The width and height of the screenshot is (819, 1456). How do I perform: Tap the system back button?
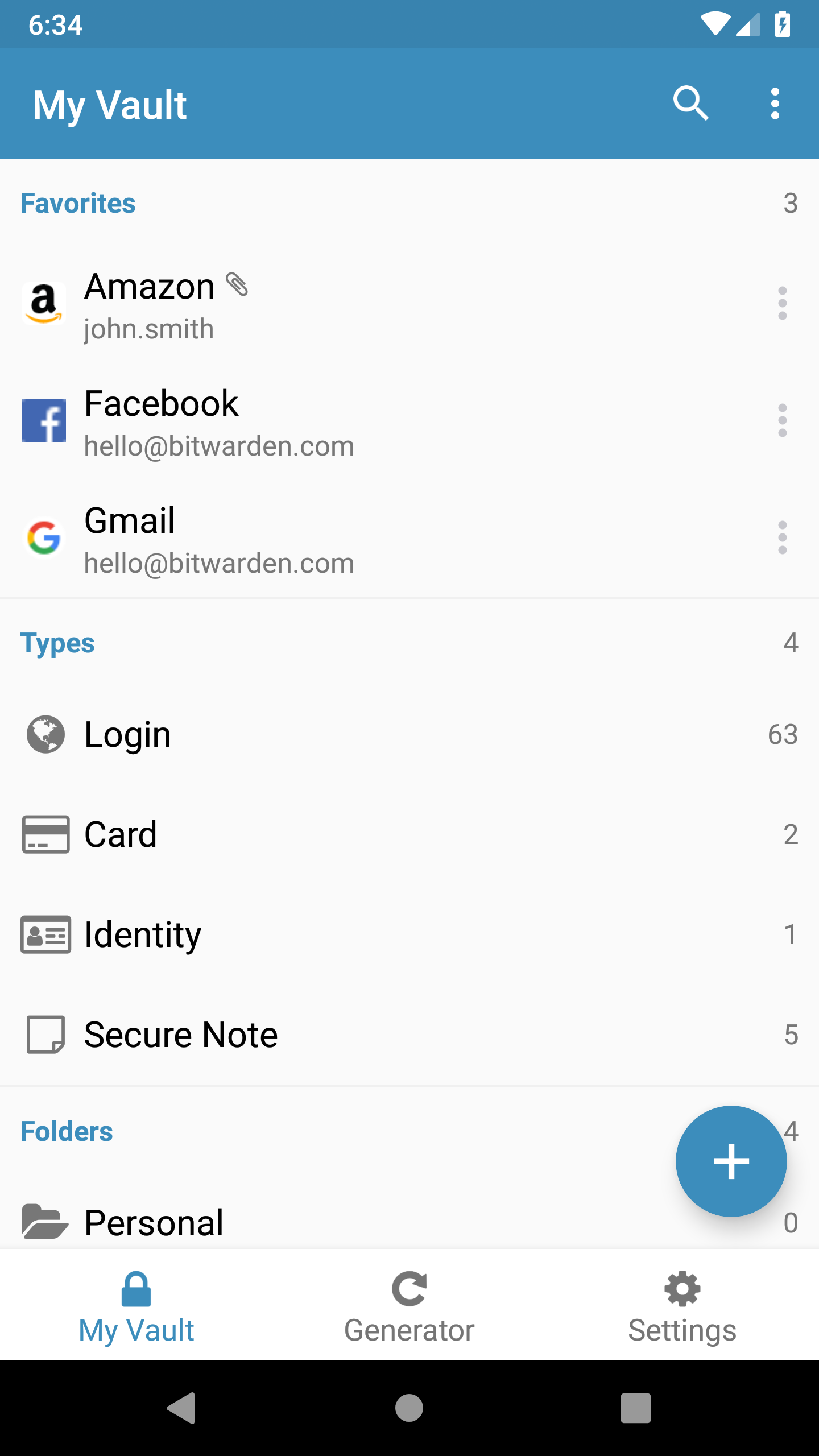(182, 1408)
